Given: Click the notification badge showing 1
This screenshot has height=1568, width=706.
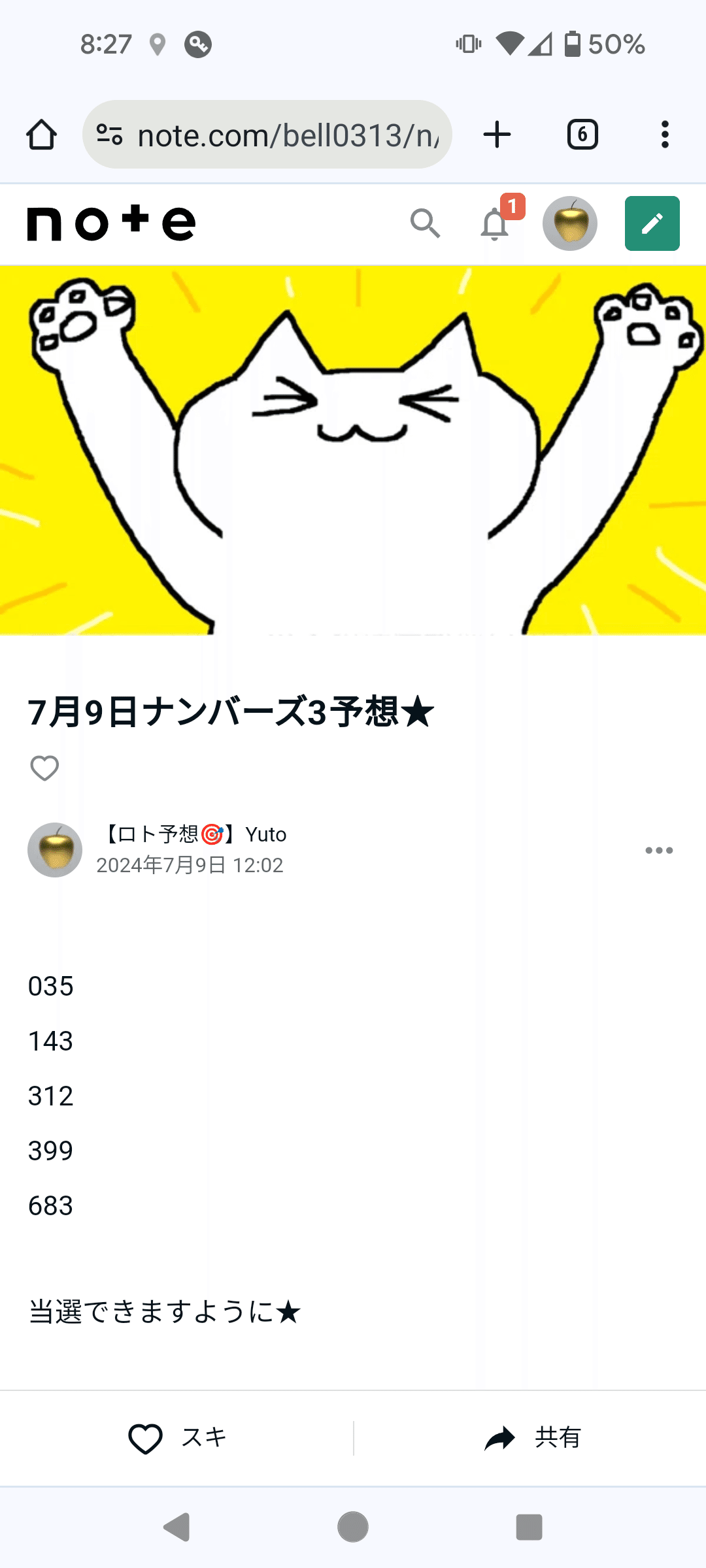Looking at the screenshot, I should pyautogui.click(x=513, y=208).
